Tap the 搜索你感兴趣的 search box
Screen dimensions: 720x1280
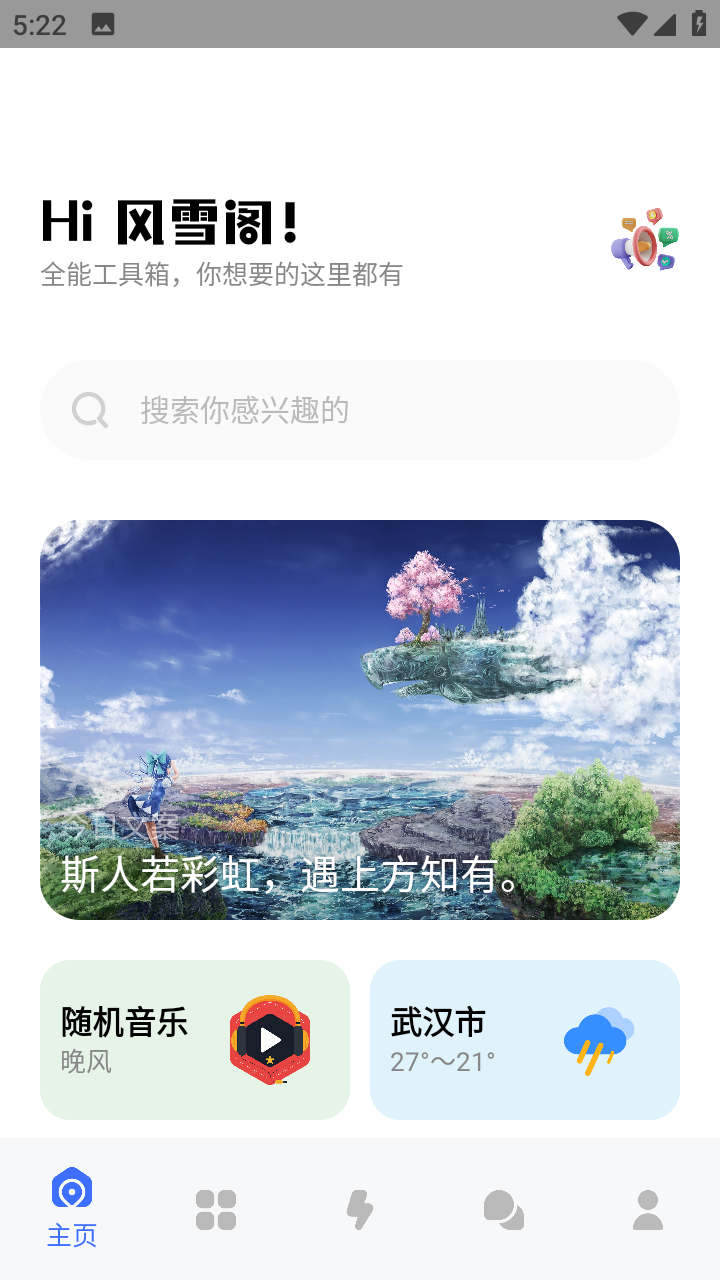coord(360,410)
